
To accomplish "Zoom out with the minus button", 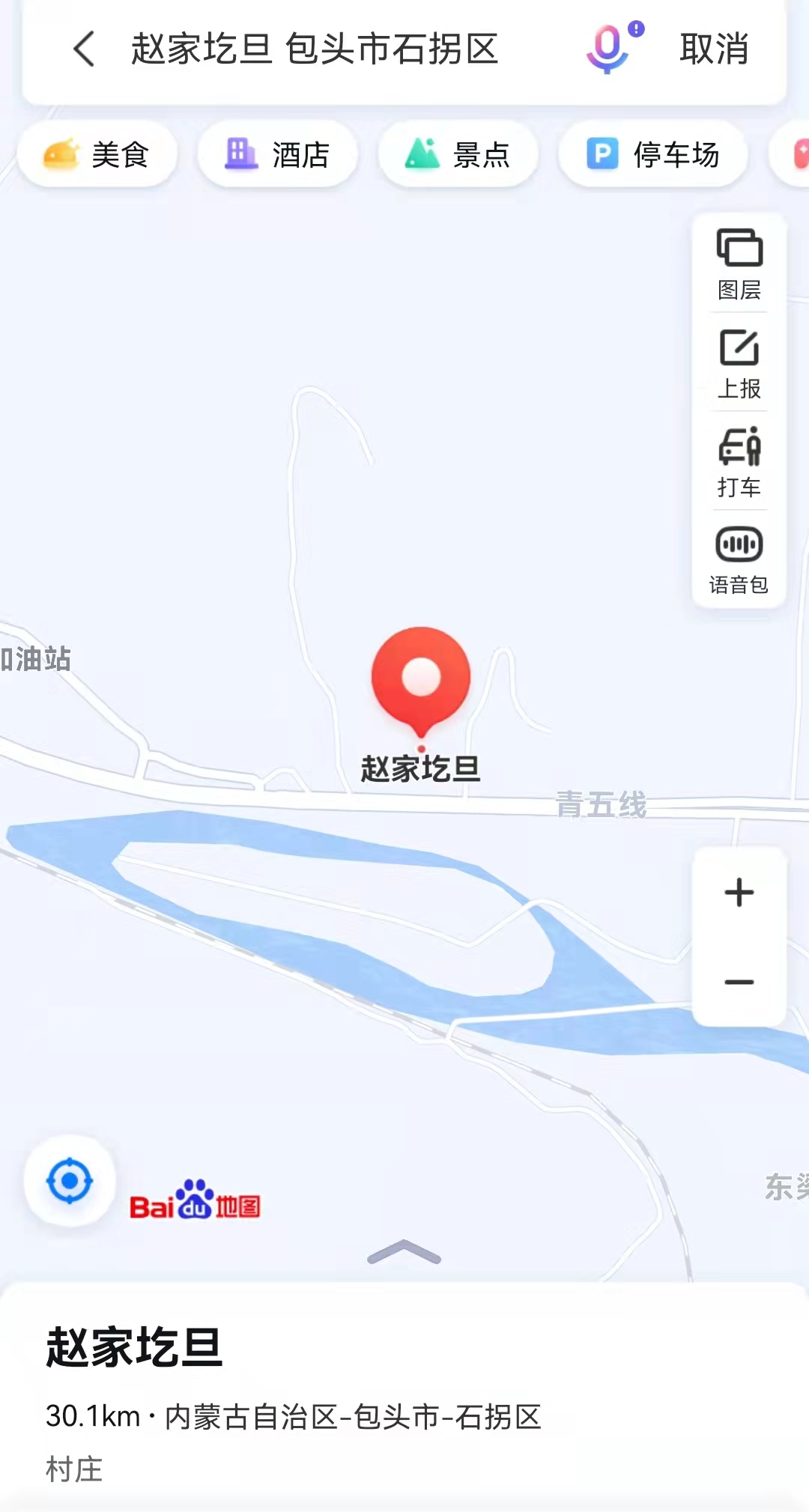I will click(739, 982).
